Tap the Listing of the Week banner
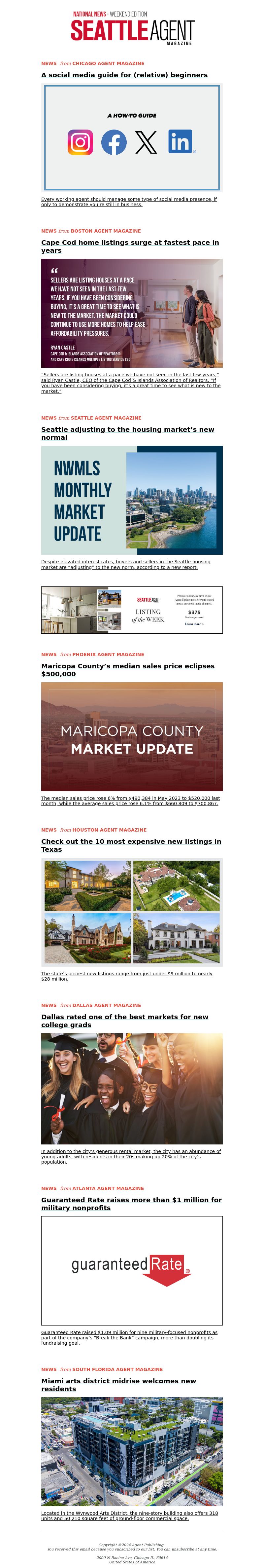The height and width of the screenshot is (1568, 264). tap(131, 610)
